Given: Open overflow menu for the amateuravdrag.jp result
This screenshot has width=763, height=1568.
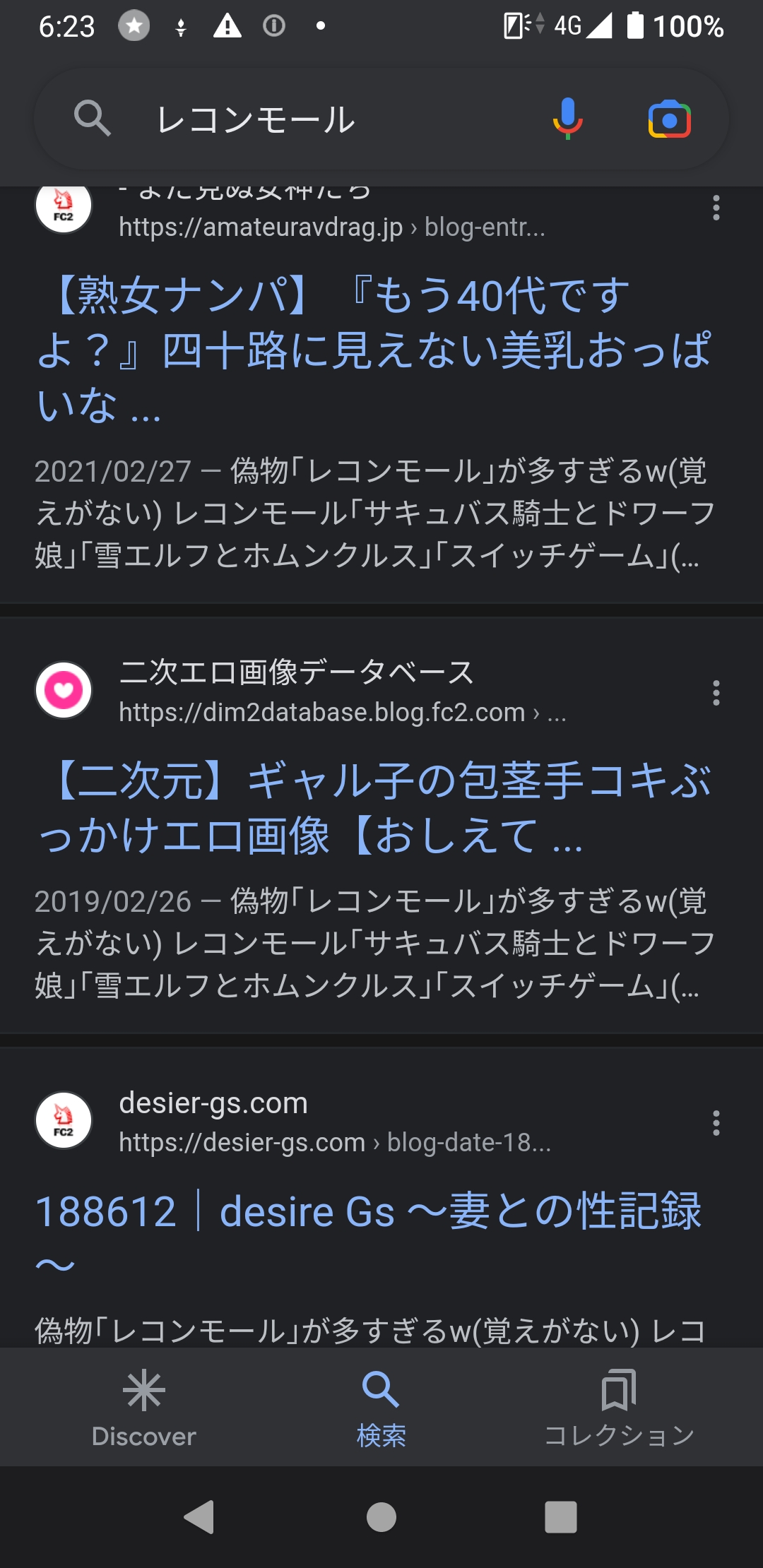Looking at the screenshot, I should [x=716, y=208].
